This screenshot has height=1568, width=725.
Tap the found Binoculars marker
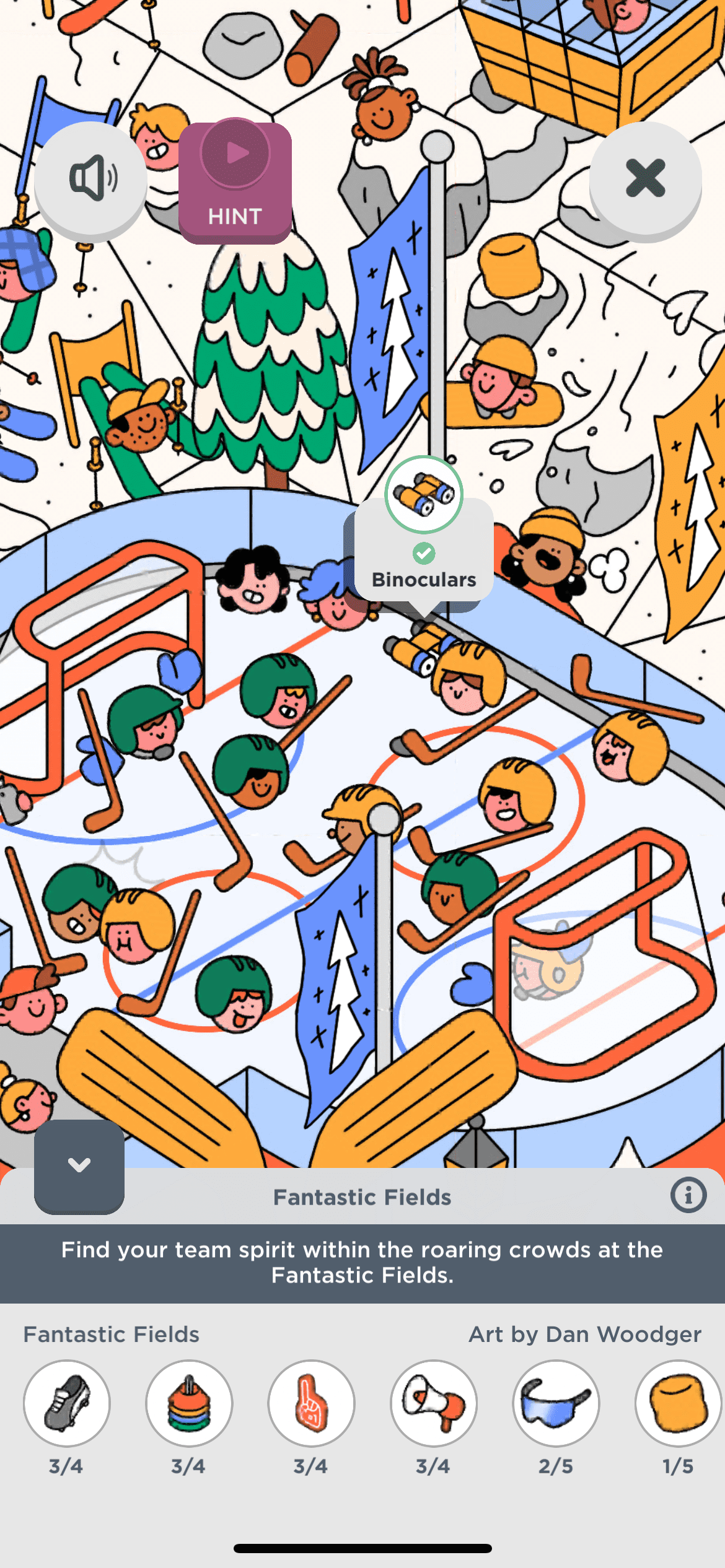tap(424, 495)
